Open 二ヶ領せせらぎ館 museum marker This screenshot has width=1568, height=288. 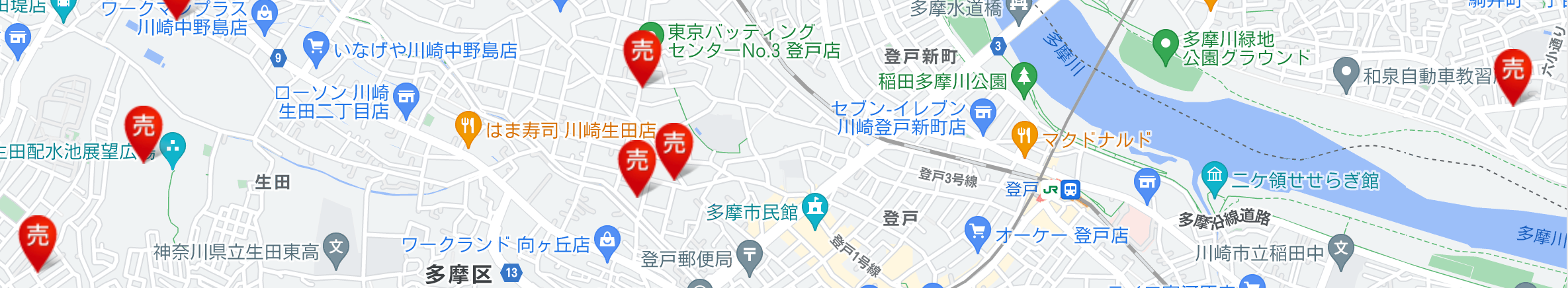pos(1214,176)
